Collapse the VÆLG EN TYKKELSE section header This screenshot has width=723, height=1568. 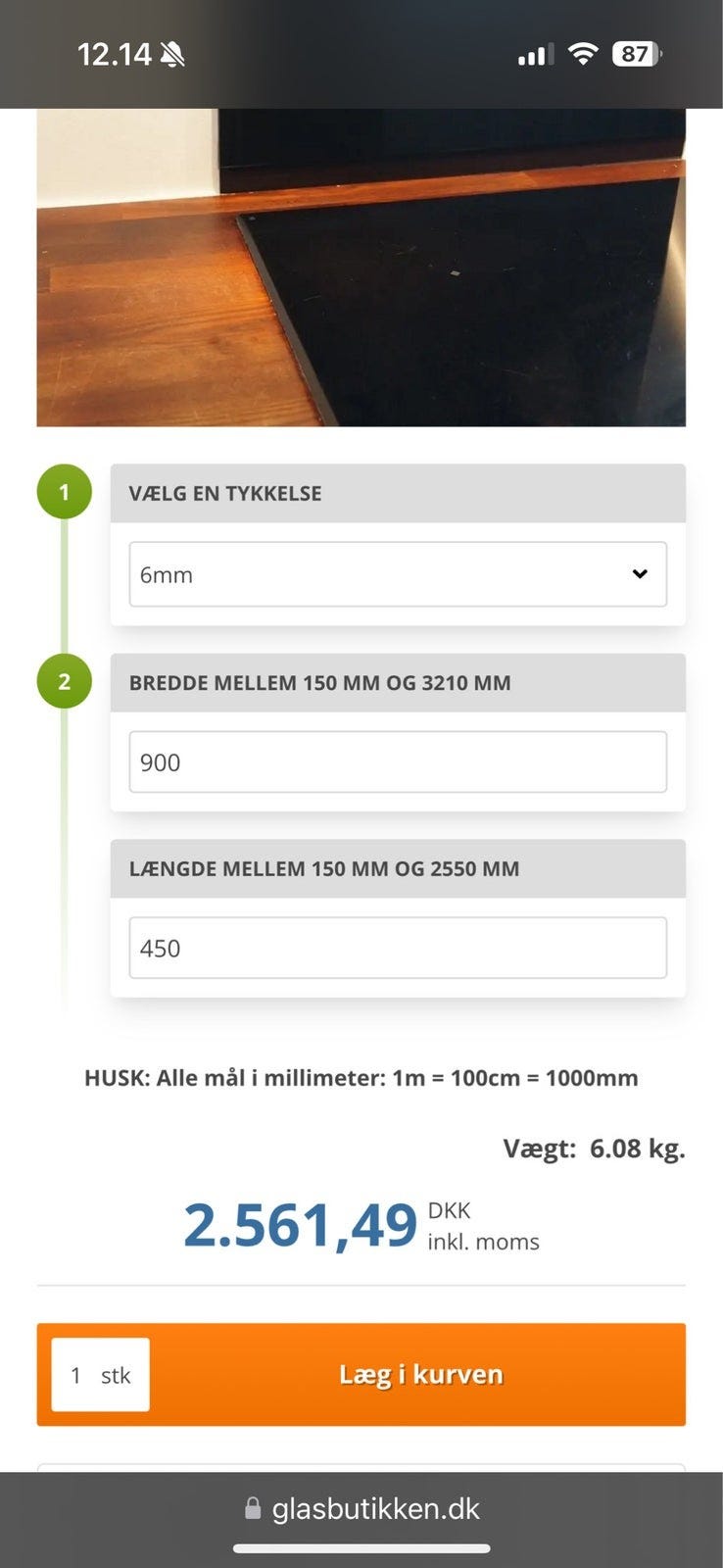tap(397, 493)
